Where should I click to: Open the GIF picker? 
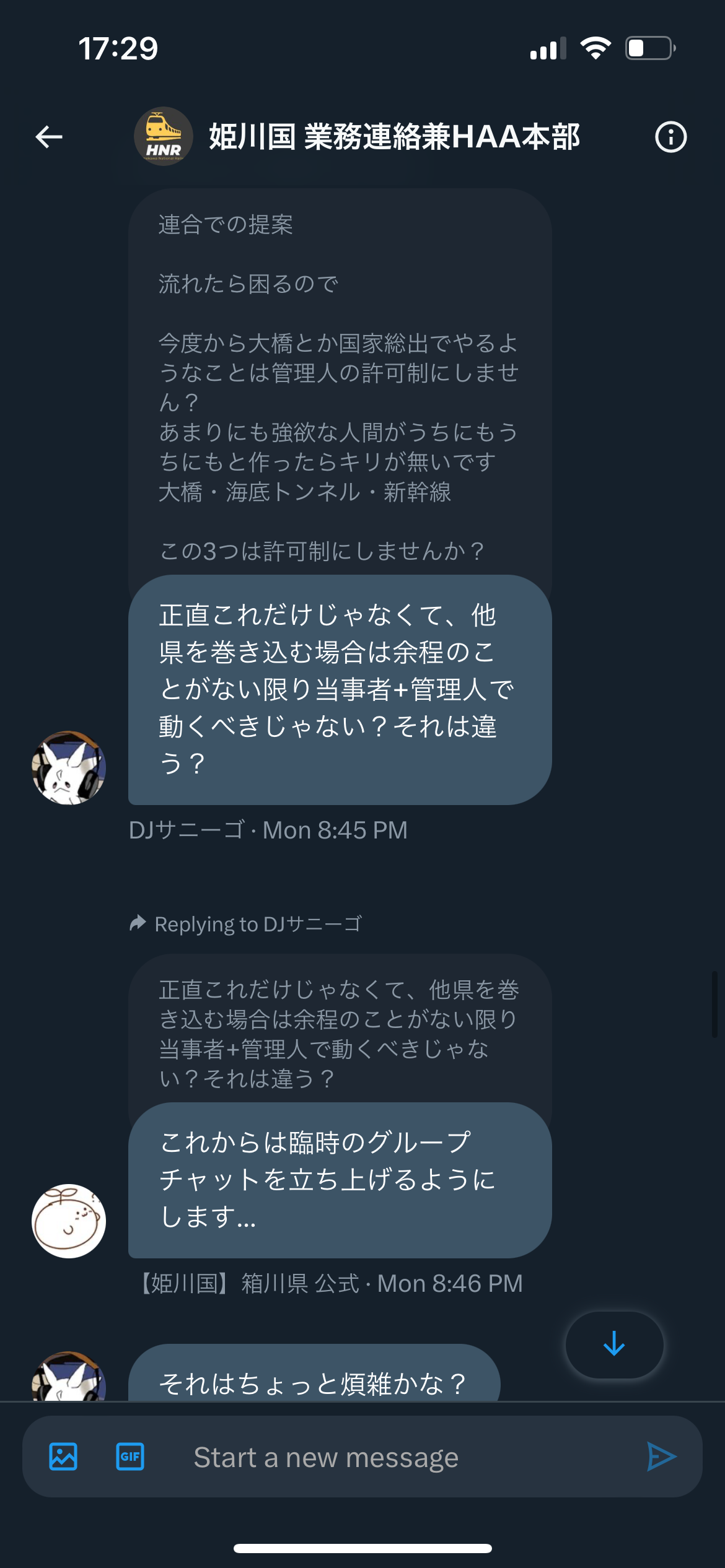pos(130,1457)
